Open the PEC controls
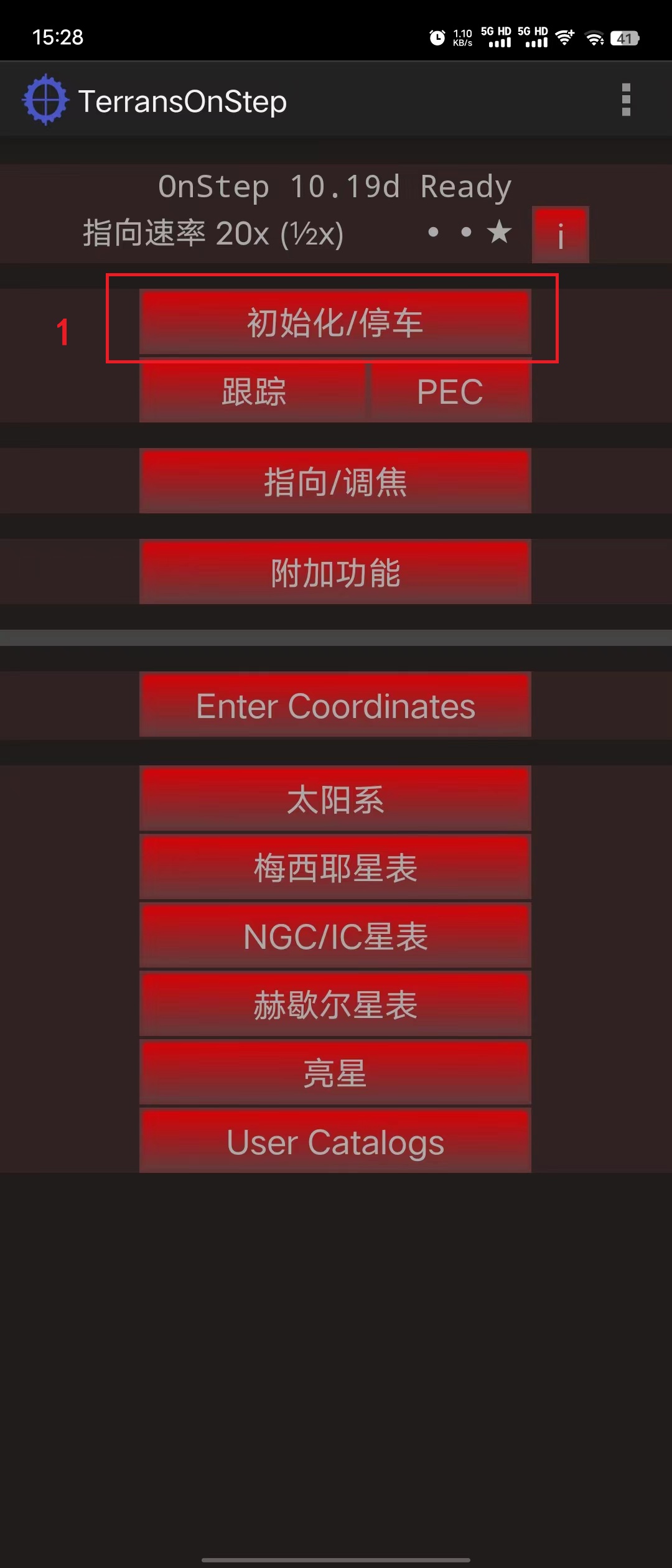This screenshot has height=1568, width=672. (x=450, y=392)
